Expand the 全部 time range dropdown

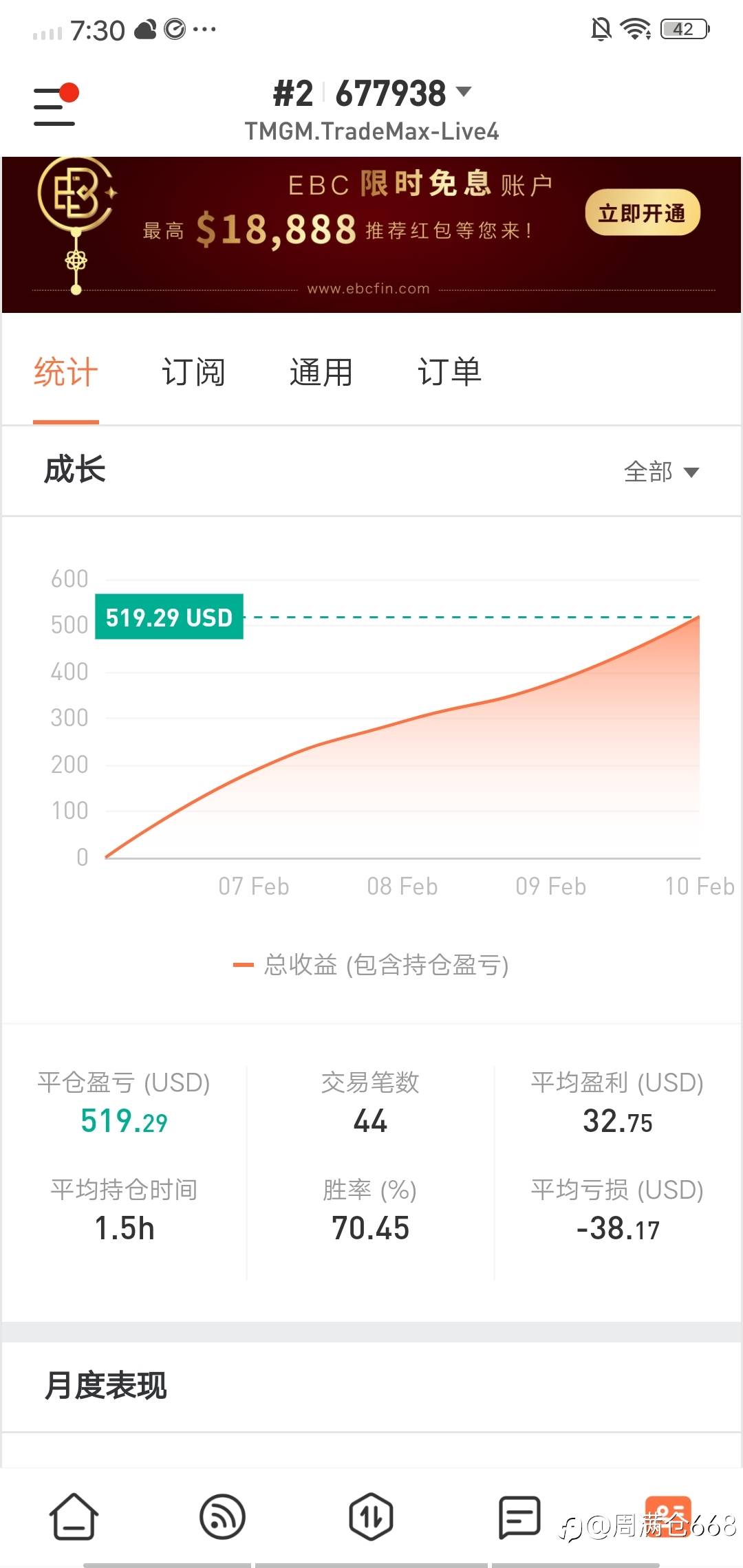point(661,472)
